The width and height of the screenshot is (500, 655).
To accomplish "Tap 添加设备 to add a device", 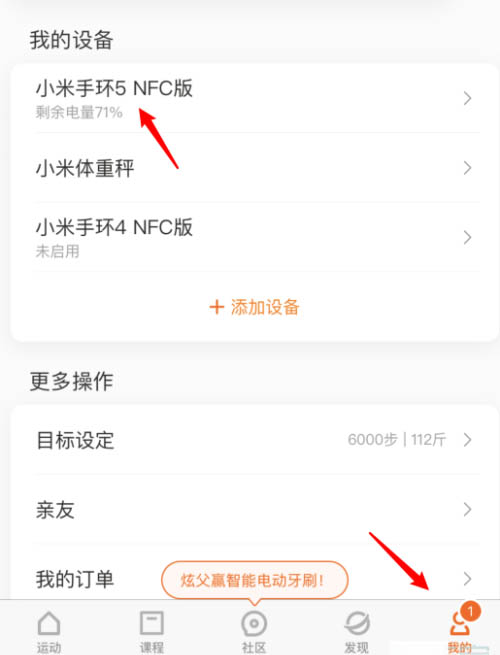I will tap(255, 307).
